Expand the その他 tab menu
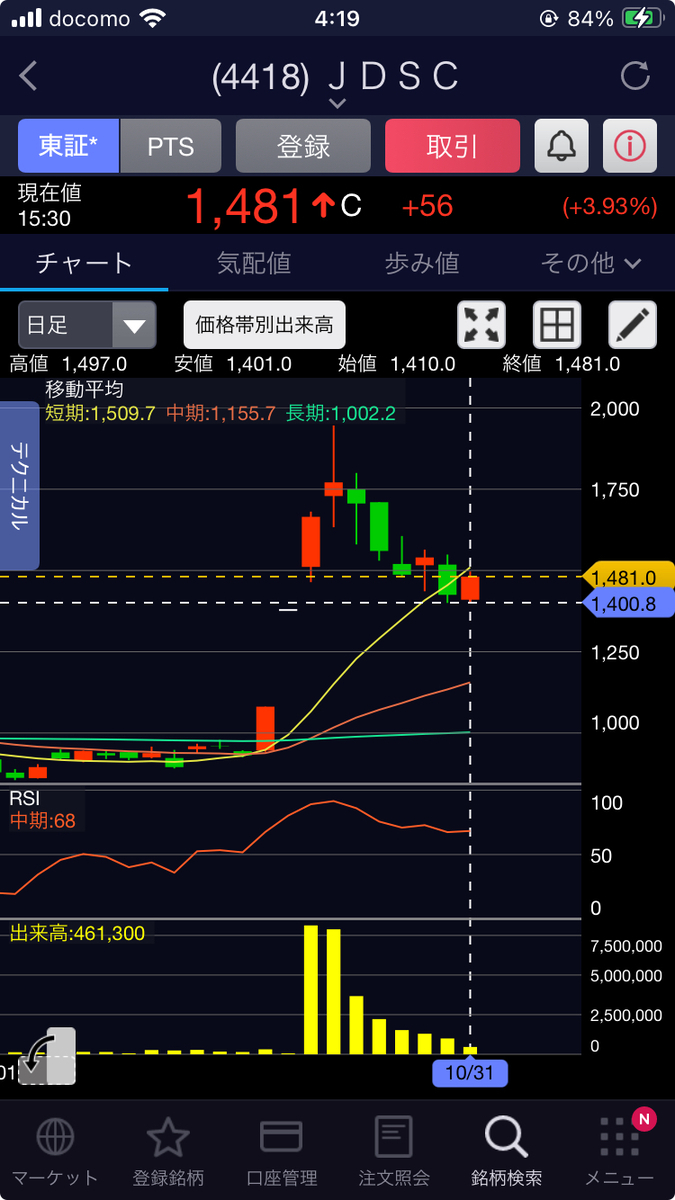The width and height of the screenshot is (675, 1200). click(x=590, y=263)
